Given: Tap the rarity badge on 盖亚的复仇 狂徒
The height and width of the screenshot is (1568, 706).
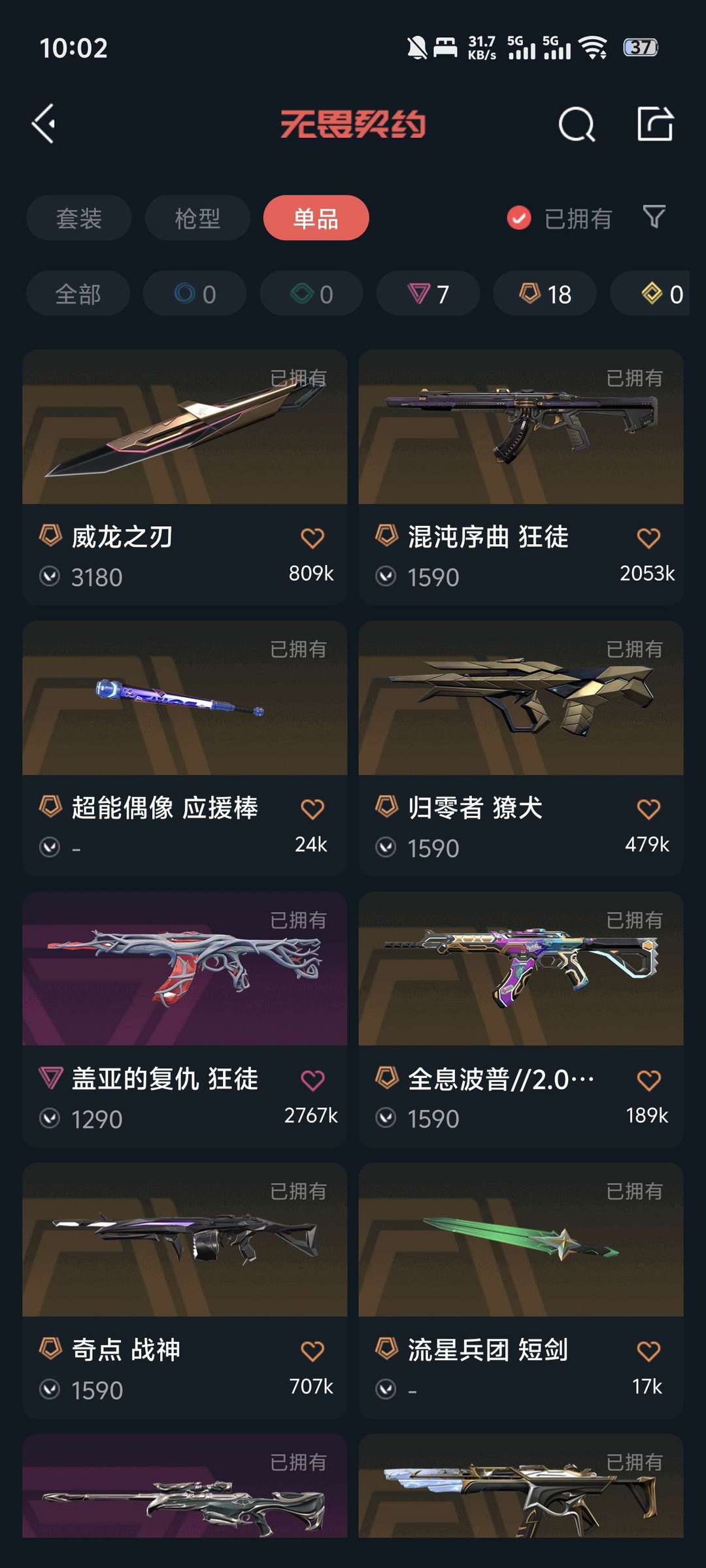Looking at the screenshot, I should coord(50,1078).
